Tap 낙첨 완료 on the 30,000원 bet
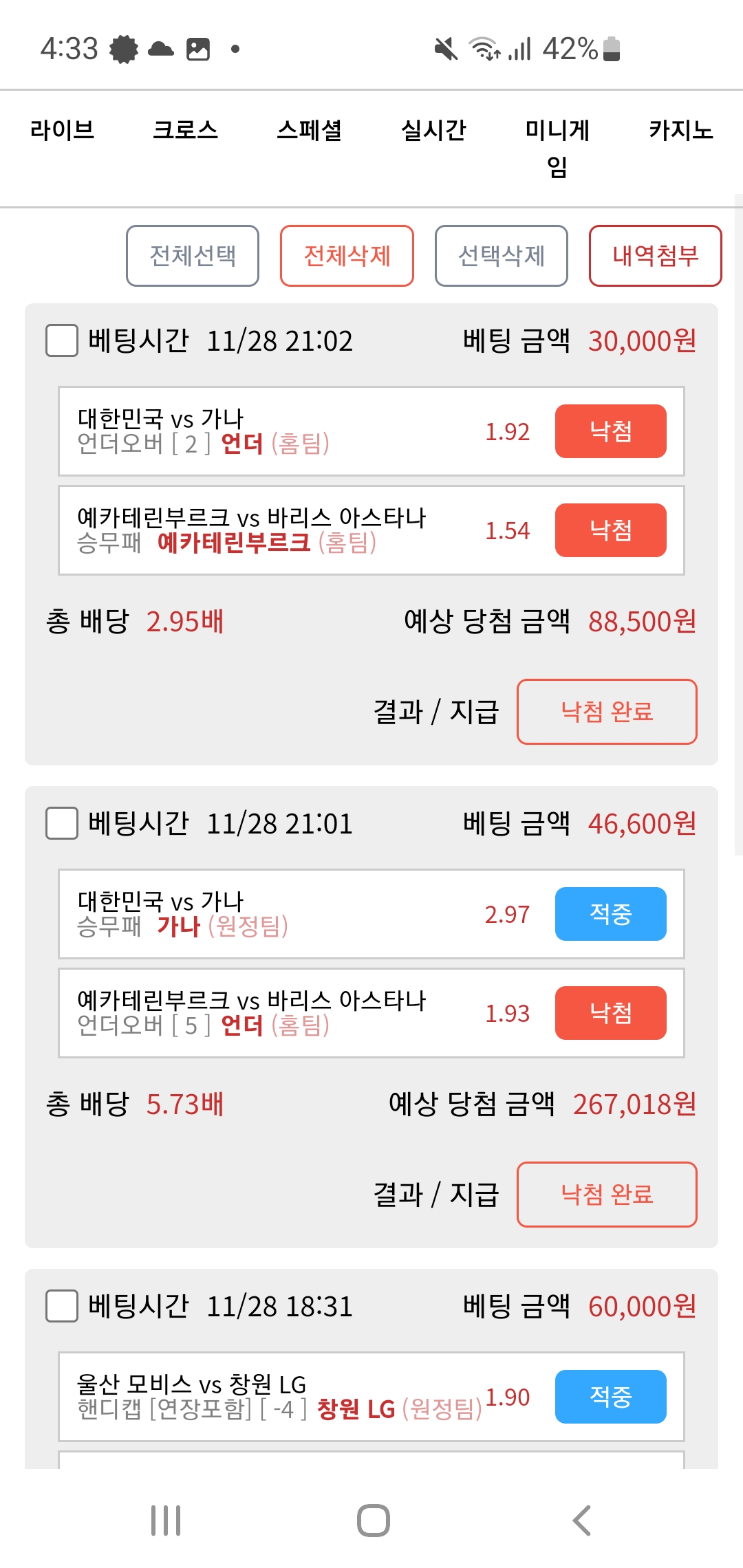The height and width of the screenshot is (1568, 743). pyautogui.click(x=606, y=712)
